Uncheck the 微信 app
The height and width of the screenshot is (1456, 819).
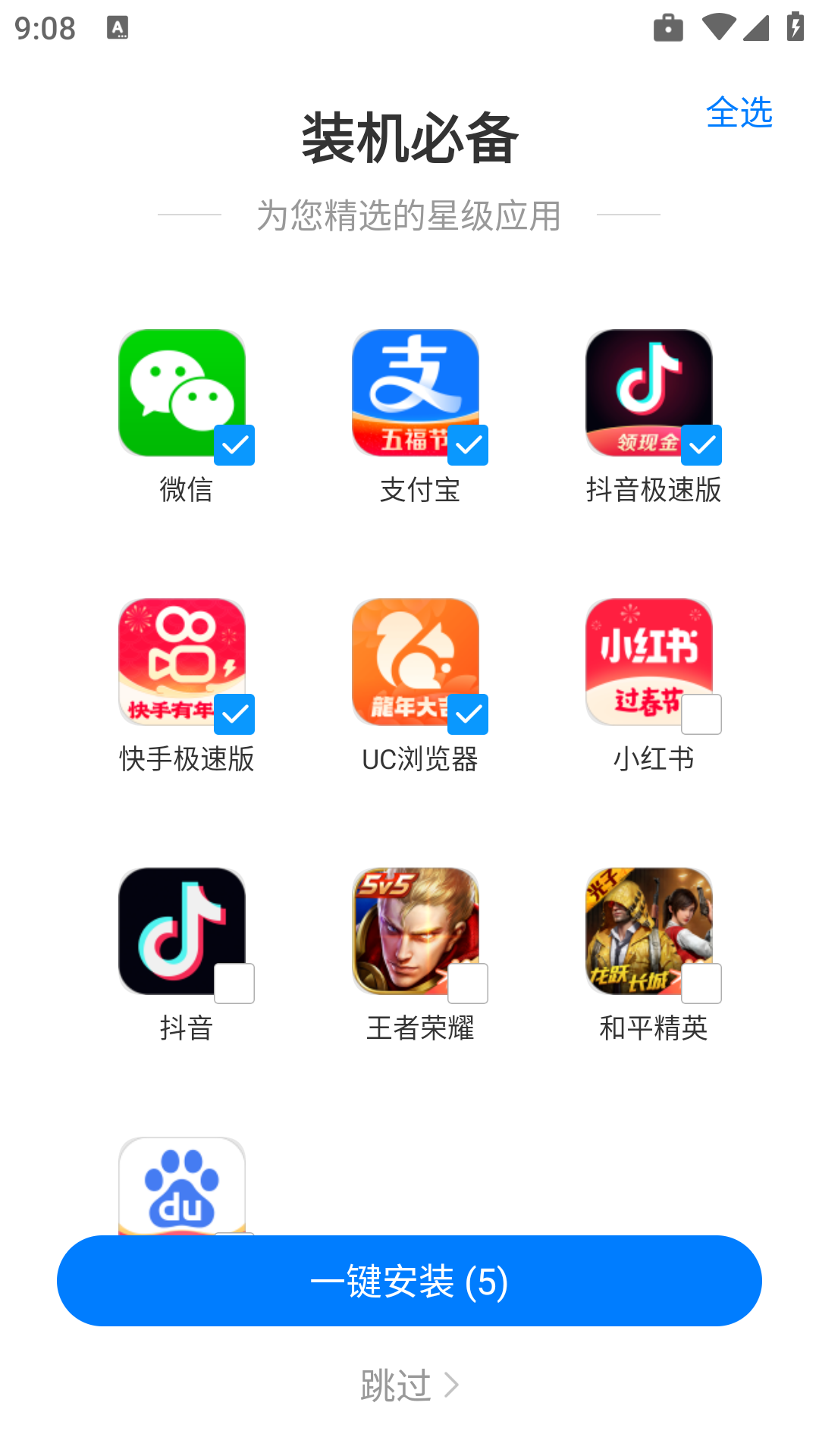[234, 445]
